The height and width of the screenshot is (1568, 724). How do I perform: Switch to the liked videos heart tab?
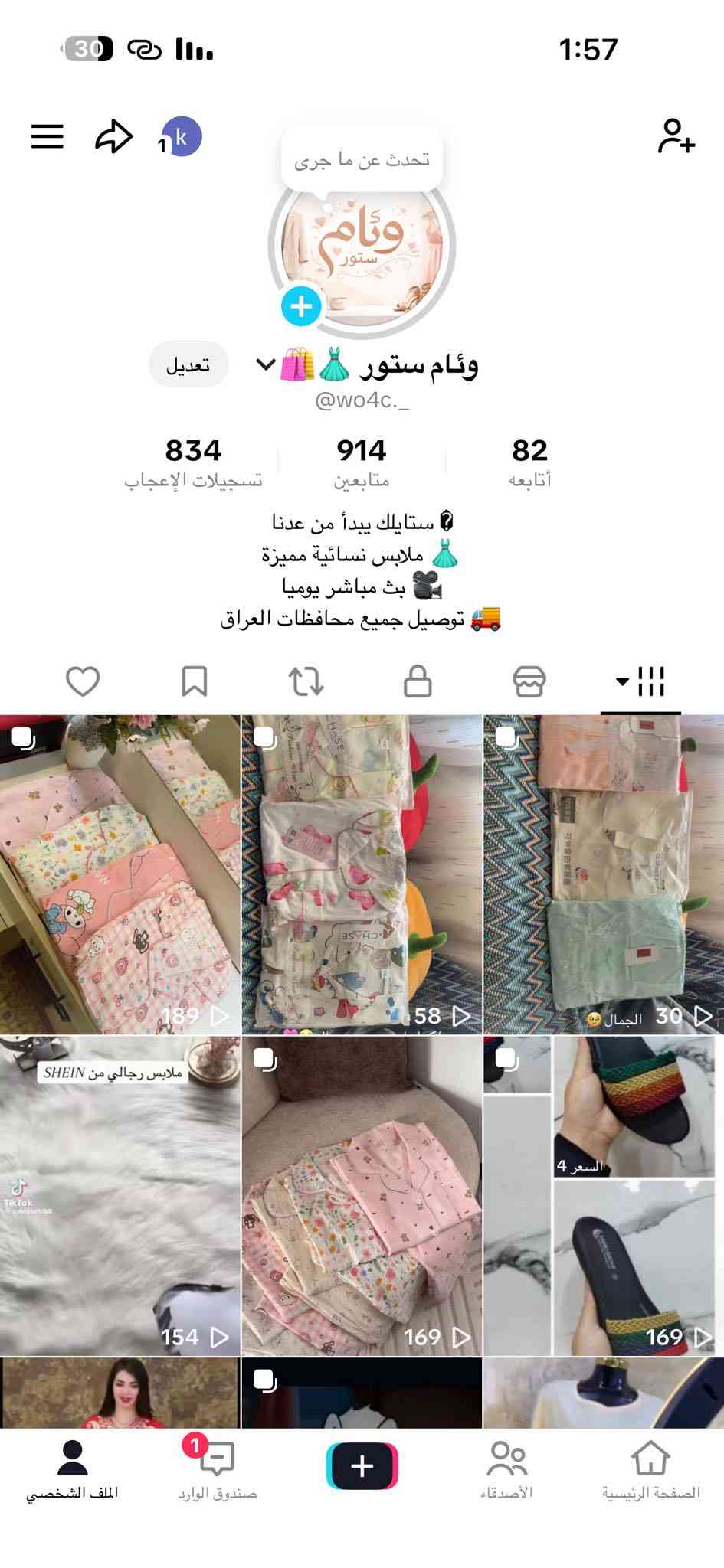(83, 681)
